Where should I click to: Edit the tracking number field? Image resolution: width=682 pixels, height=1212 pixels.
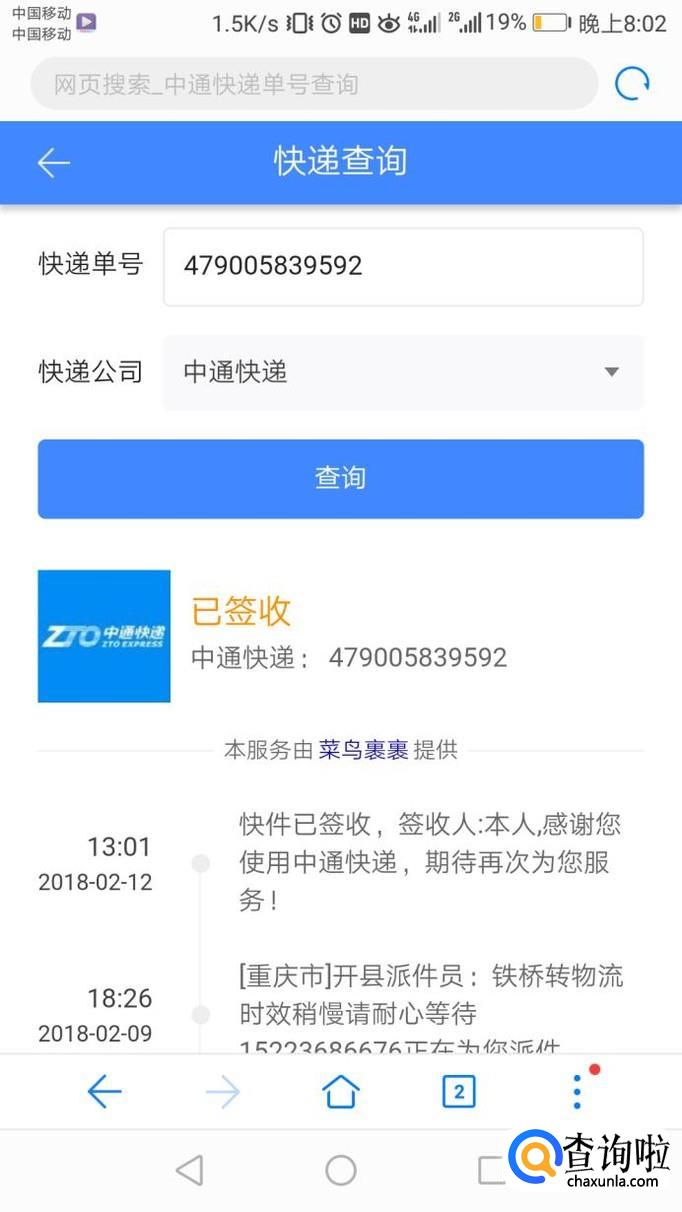coord(402,266)
